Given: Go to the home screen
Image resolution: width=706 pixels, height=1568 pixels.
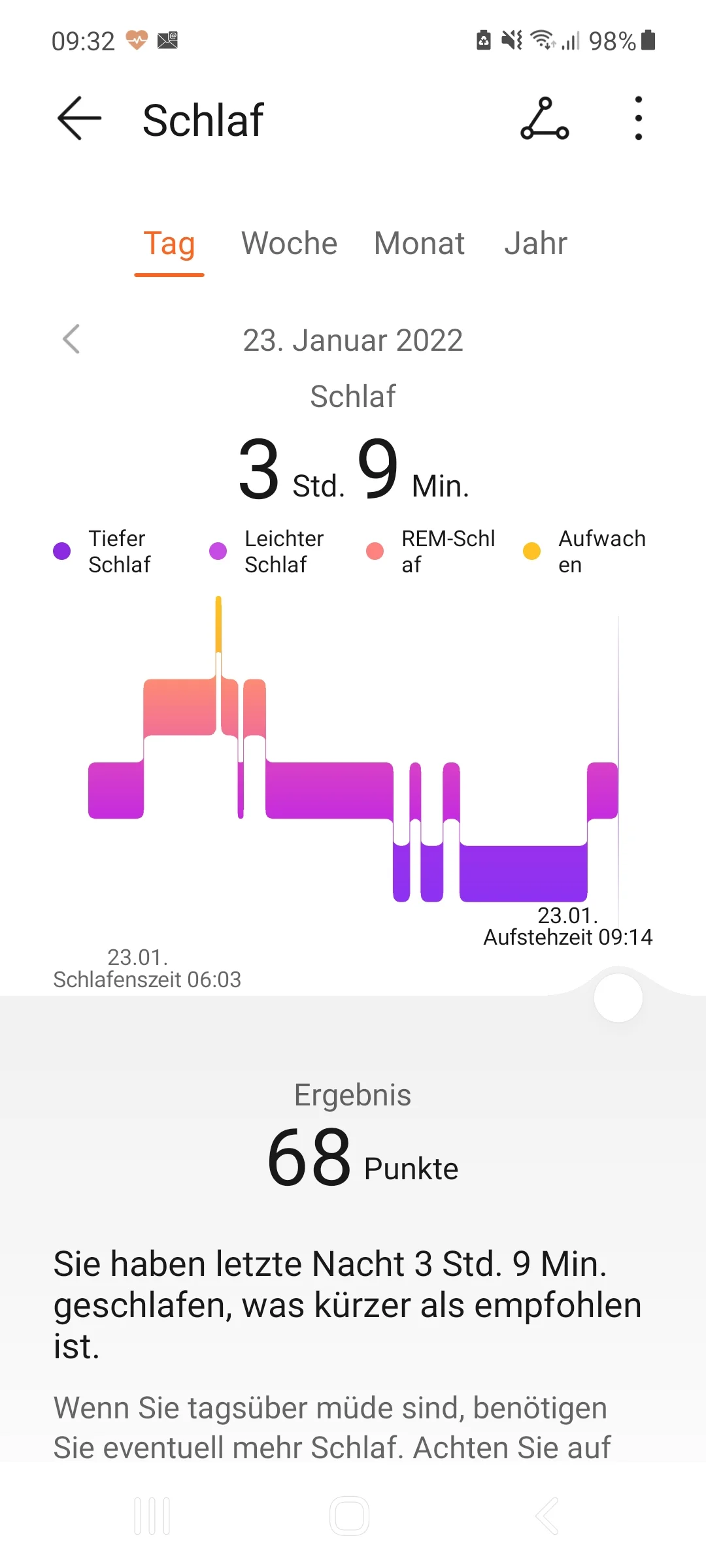Looking at the screenshot, I should coord(350,1516).
